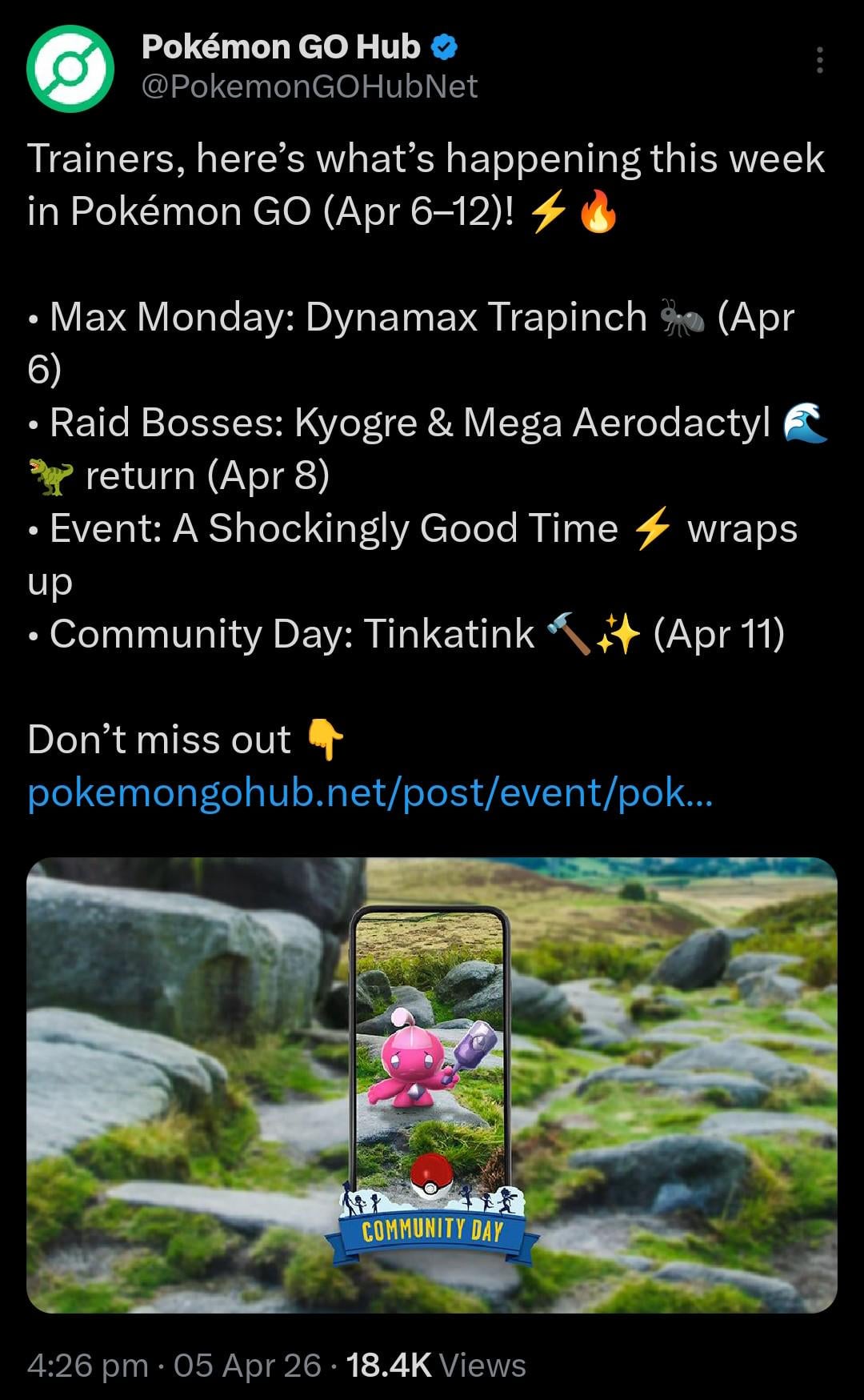Image resolution: width=864 pixels, height=1400 pixels.
Task: Open the tweet's three-dot overflow menu
Action: [x=819, y=60]
